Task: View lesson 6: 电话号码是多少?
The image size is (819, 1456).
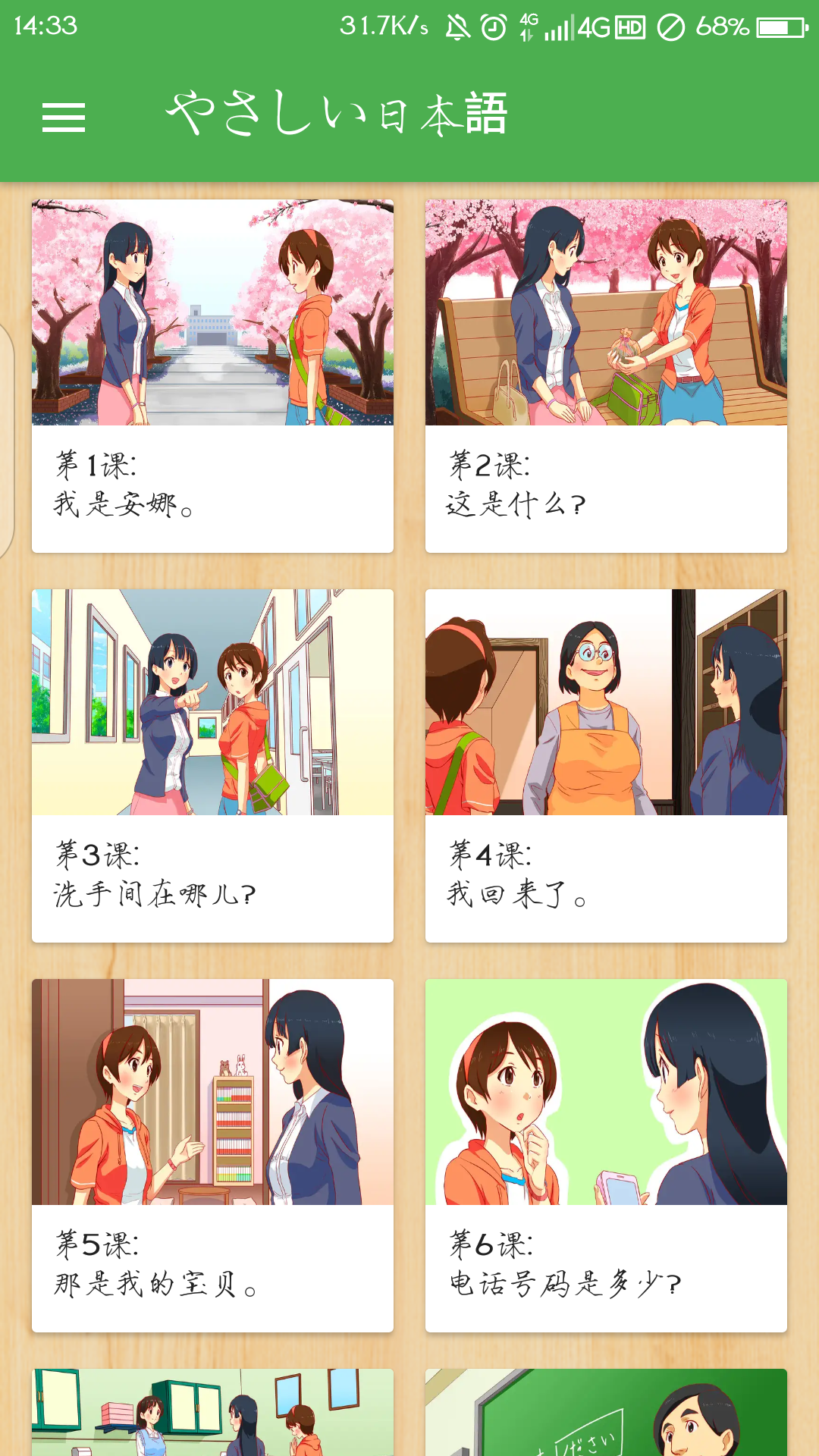Action: pos(606,1156)
